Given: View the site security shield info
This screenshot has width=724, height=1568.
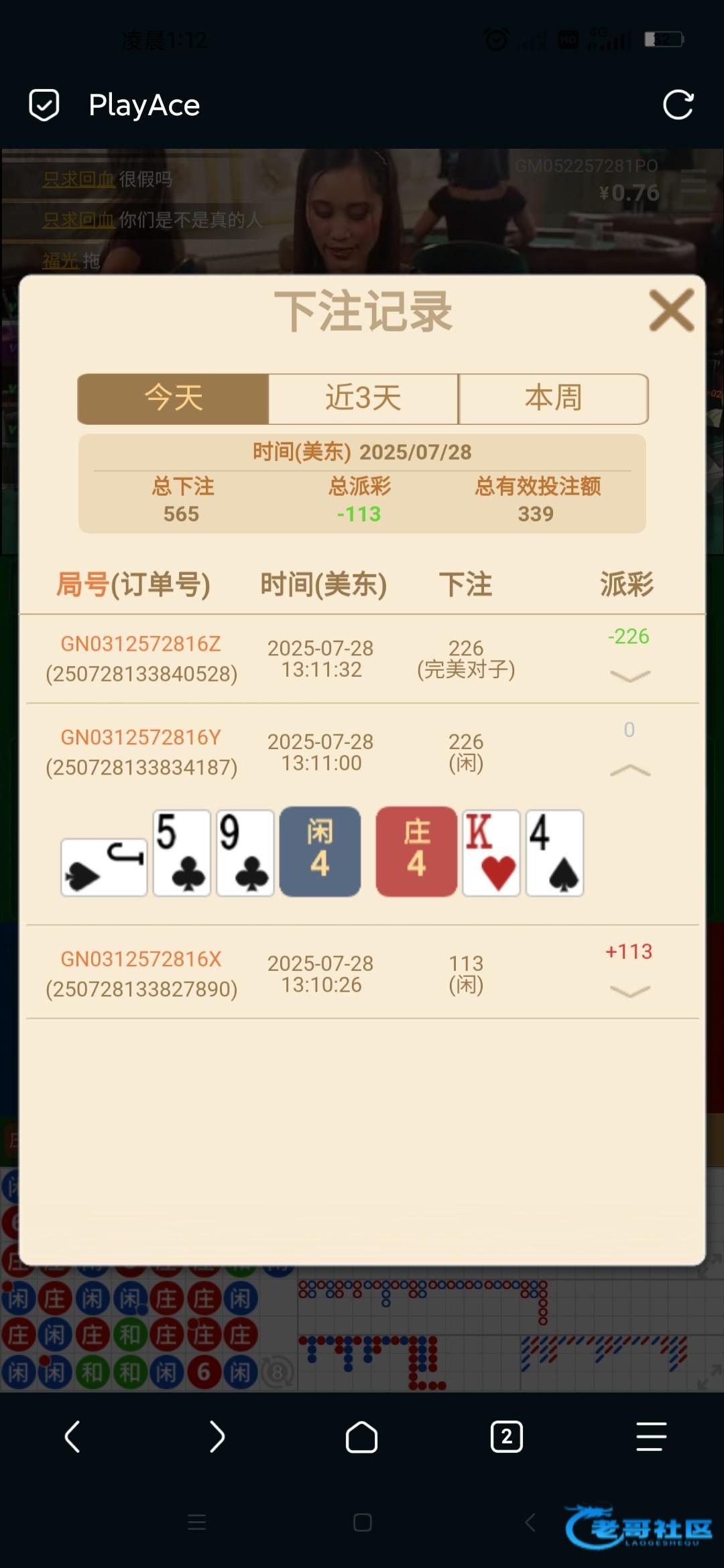Looking at the screenshot, I should point(44,105).
